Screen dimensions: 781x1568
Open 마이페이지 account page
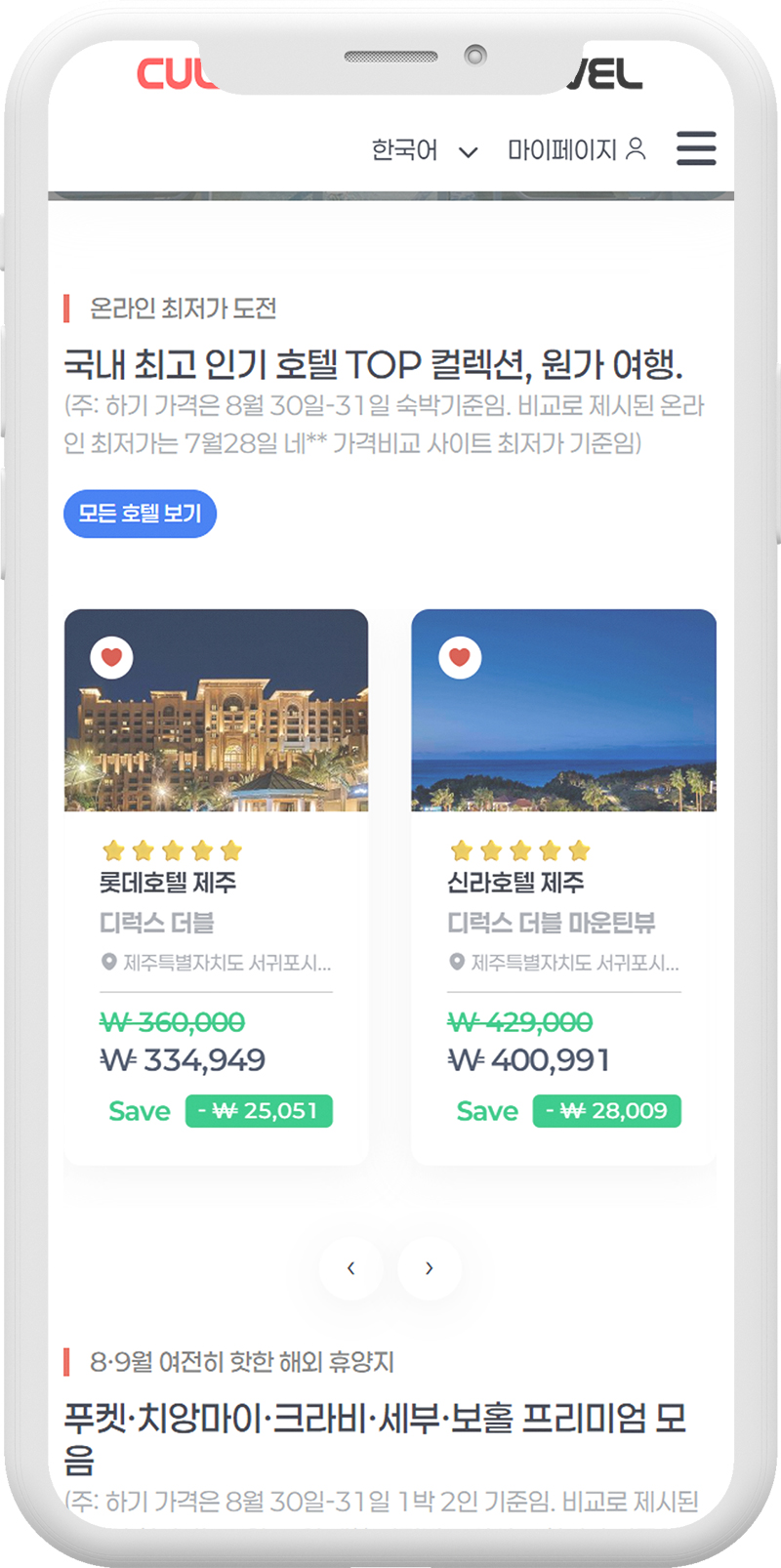click(576, 149)
